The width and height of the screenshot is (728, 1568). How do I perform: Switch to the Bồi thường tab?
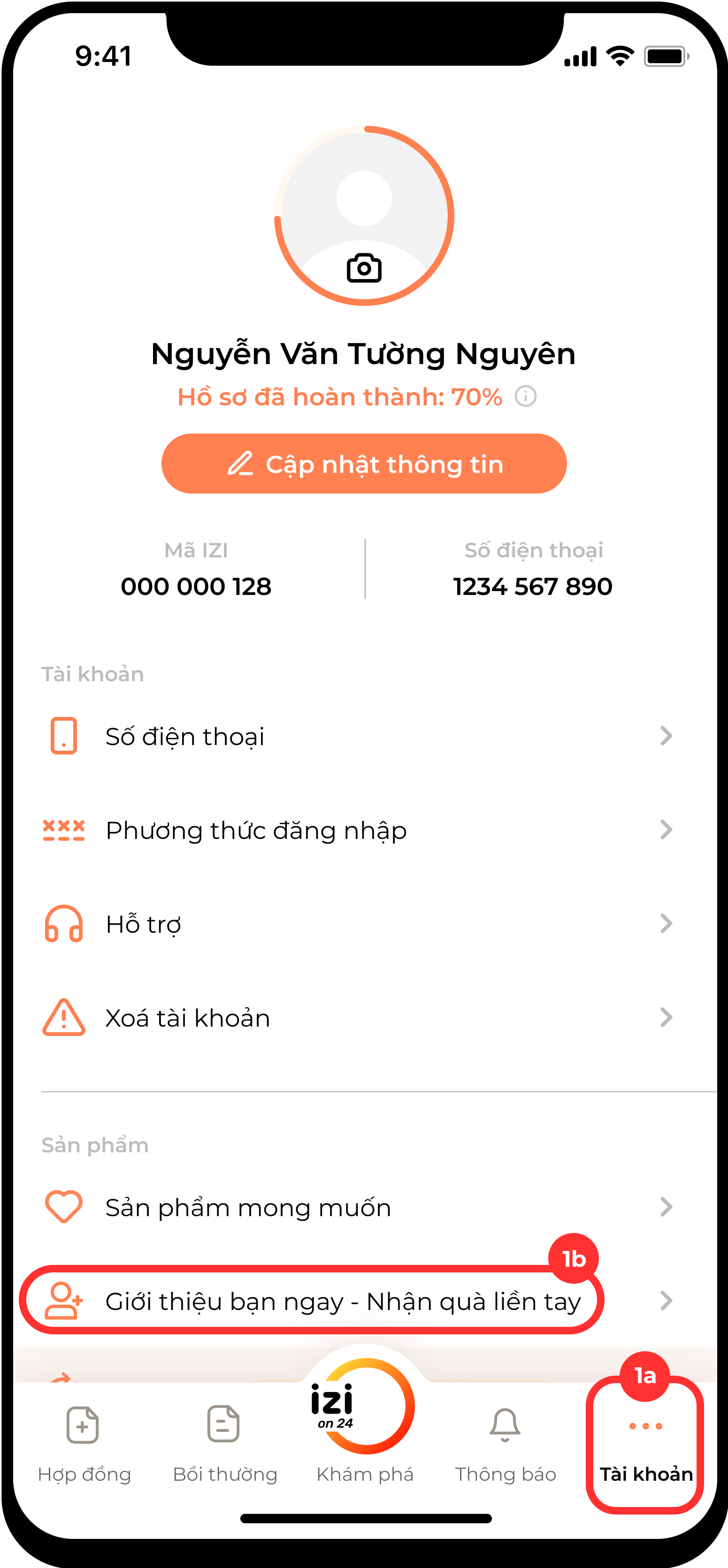[x=225, y=1443]
